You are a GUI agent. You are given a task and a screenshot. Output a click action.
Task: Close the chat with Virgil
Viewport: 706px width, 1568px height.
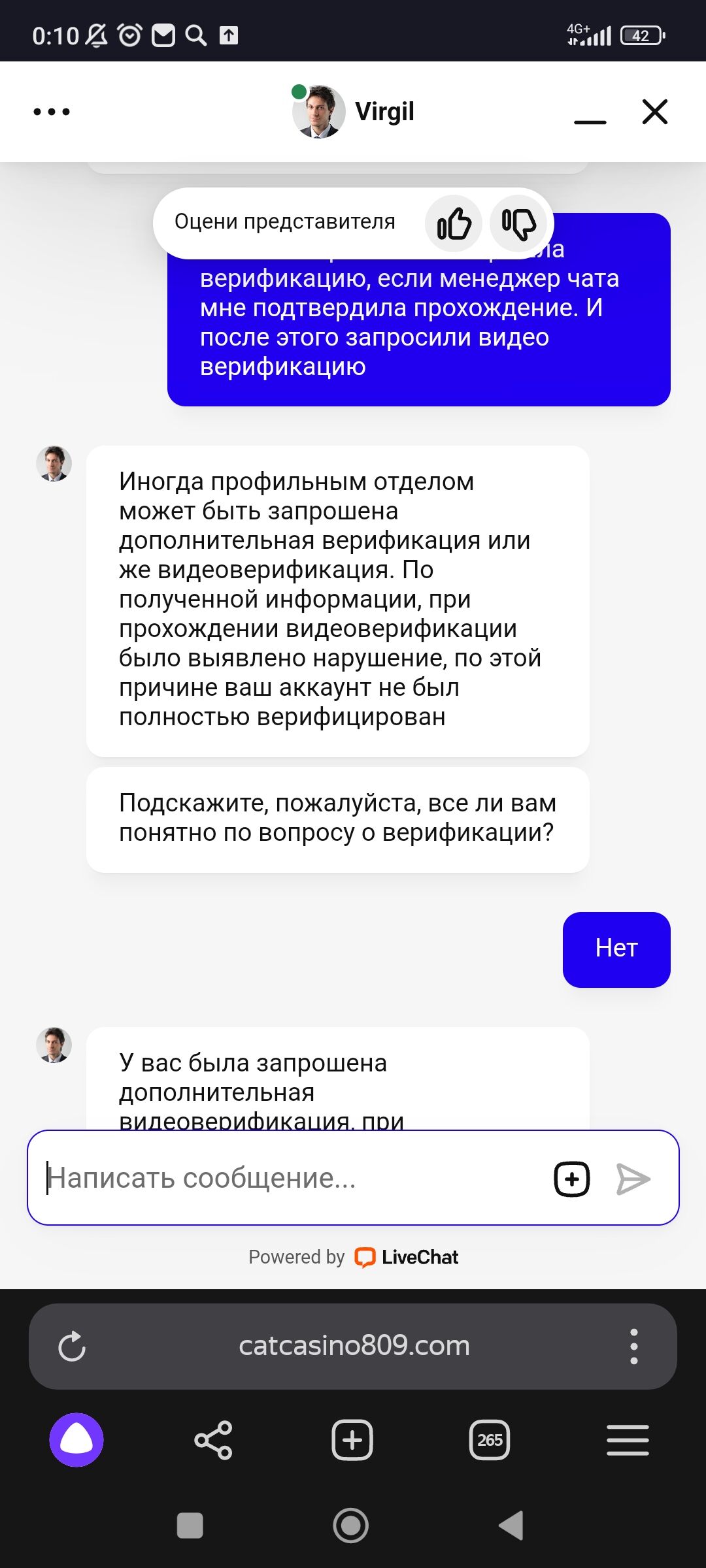pos(654,112)
